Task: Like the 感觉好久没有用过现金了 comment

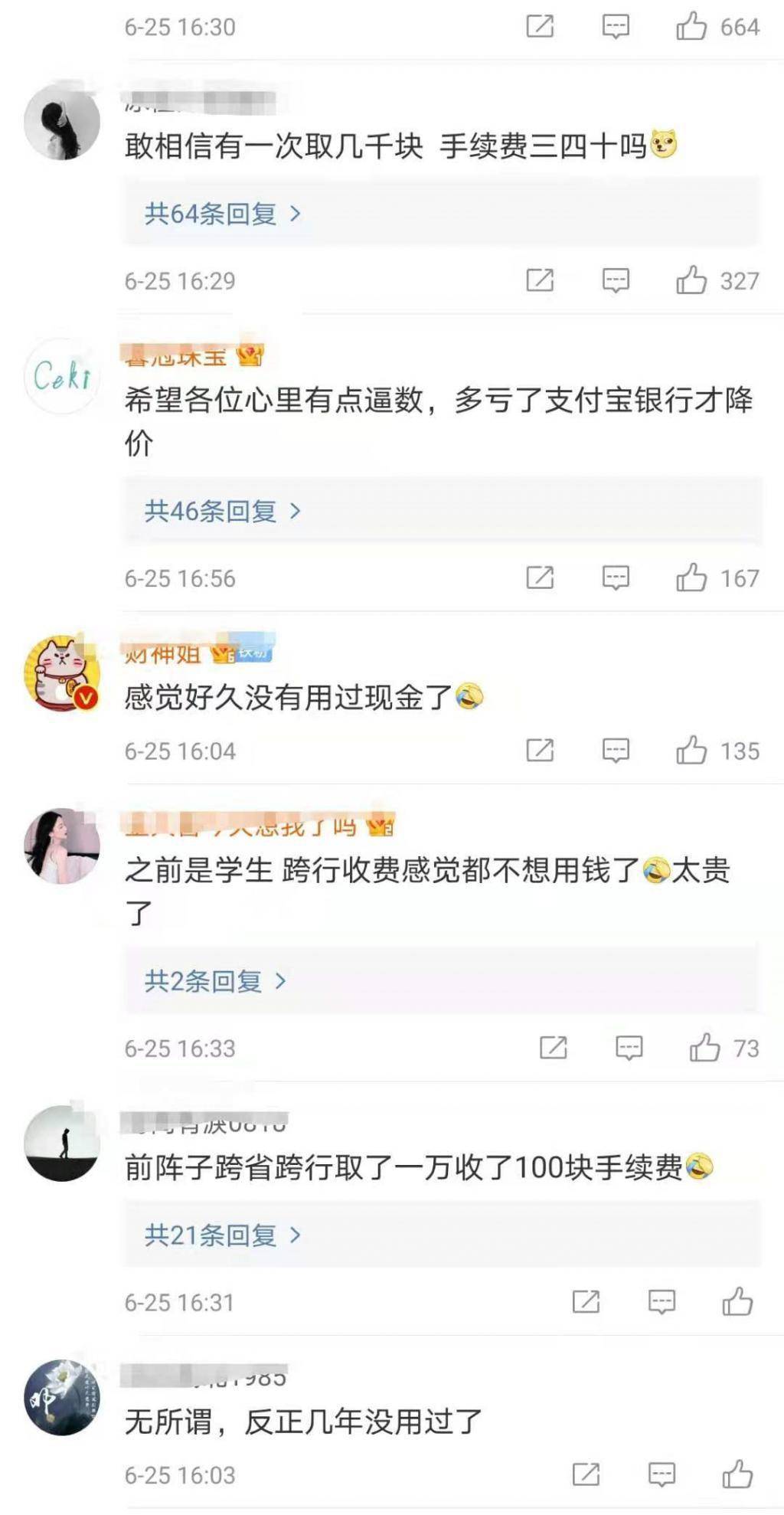Action: tap(691, 751)
